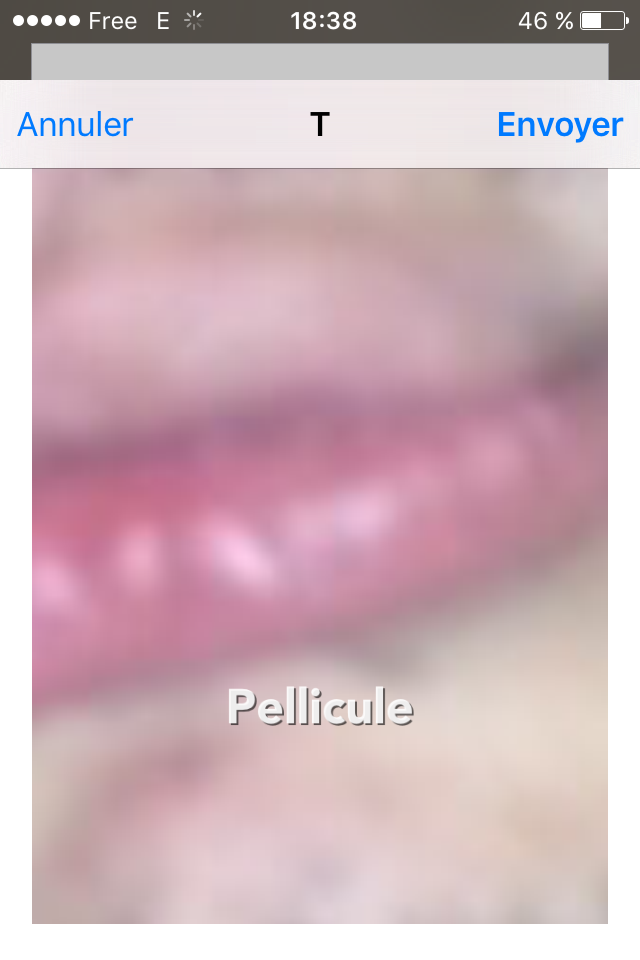Tap Envoyer to send the photo
This screenshot has width=640, height=960.
pyautogui.click(x=559, y=125)
